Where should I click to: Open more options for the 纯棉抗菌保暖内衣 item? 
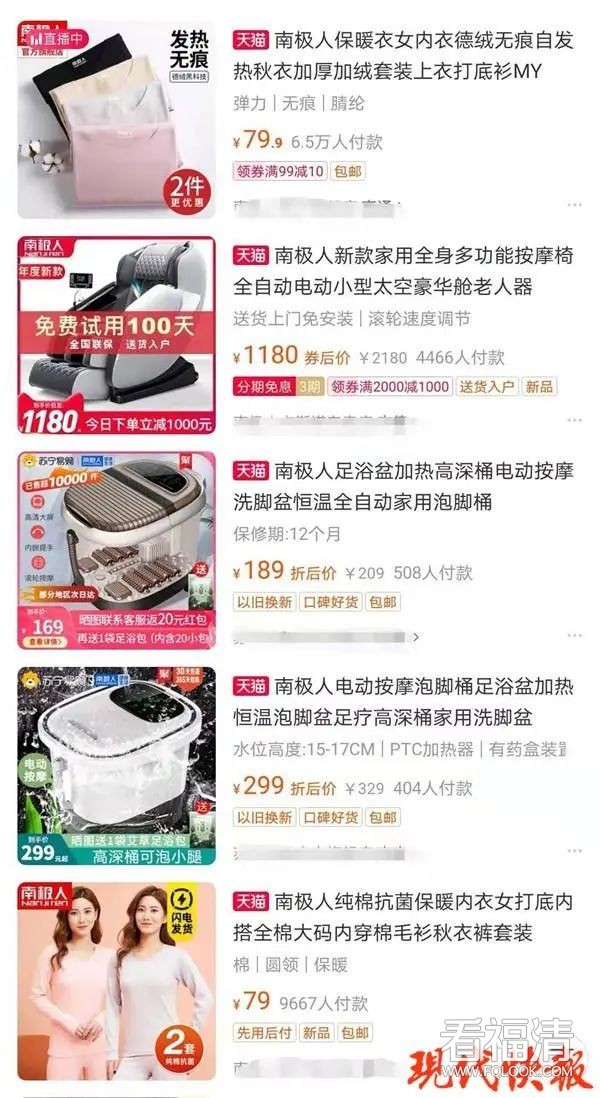574,1066
